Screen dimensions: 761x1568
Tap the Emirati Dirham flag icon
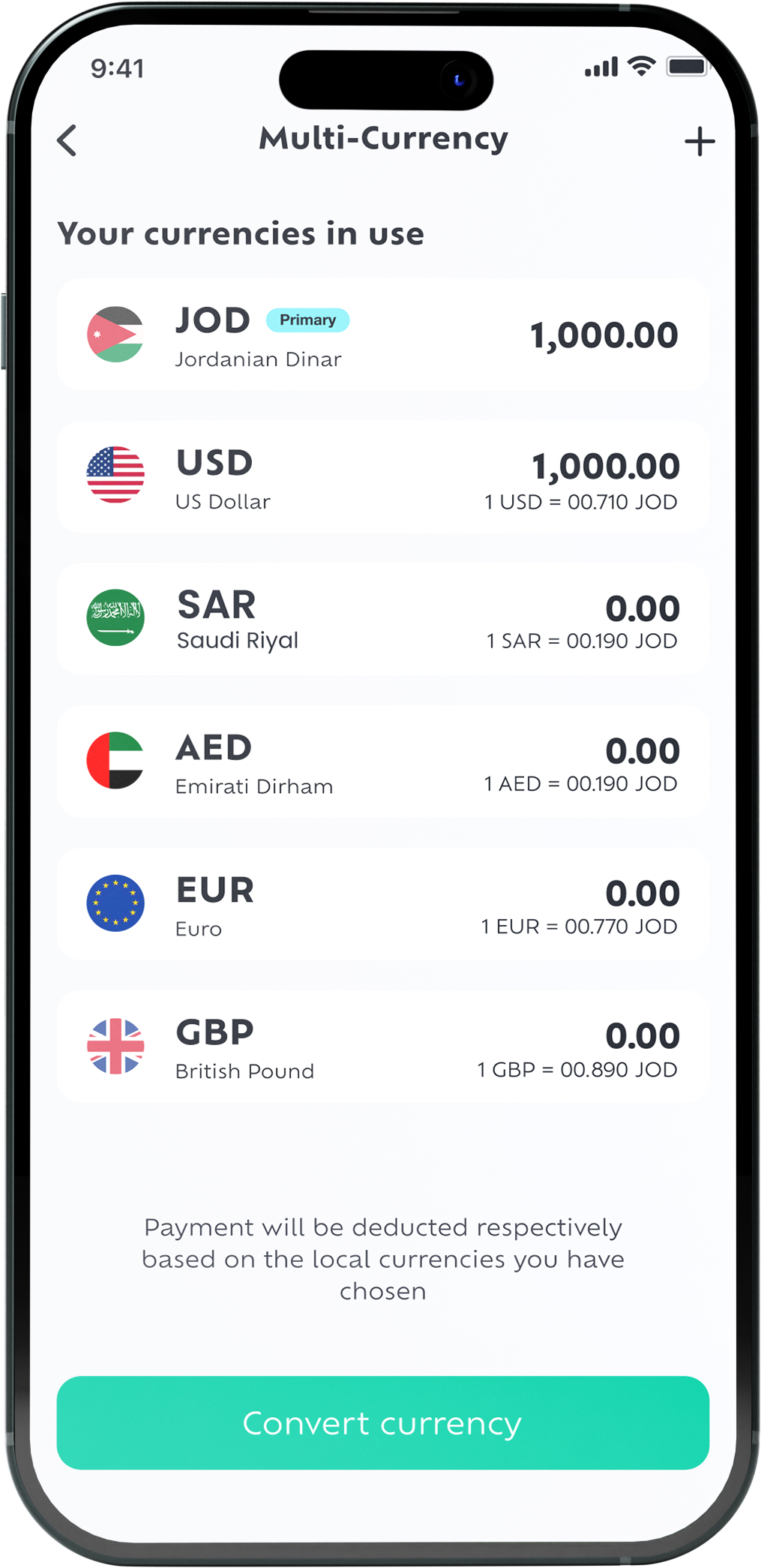point(115,761)
